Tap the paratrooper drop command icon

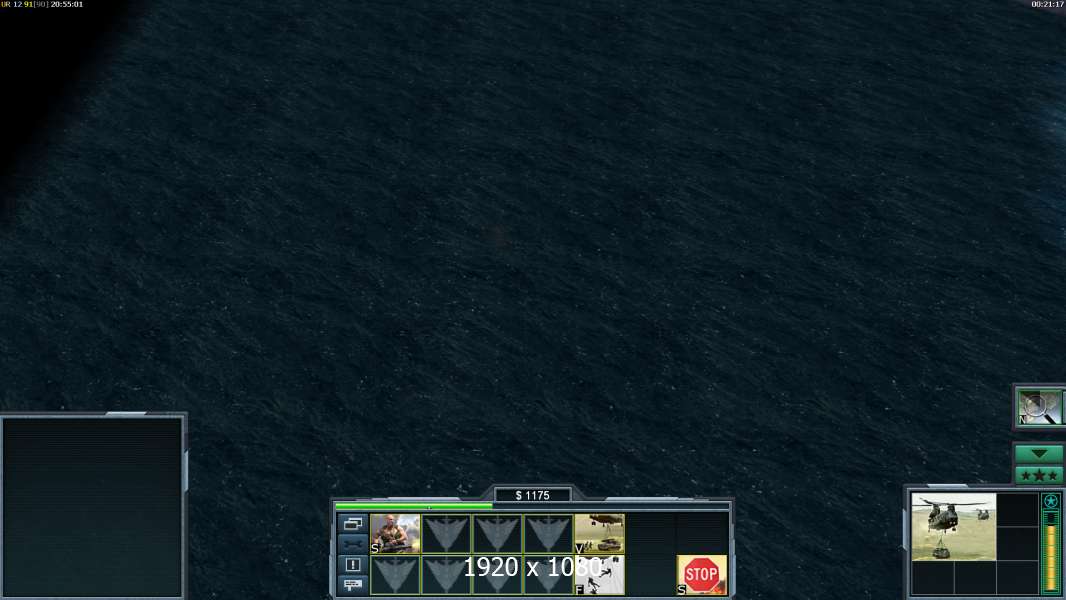(x=599, y=575)
